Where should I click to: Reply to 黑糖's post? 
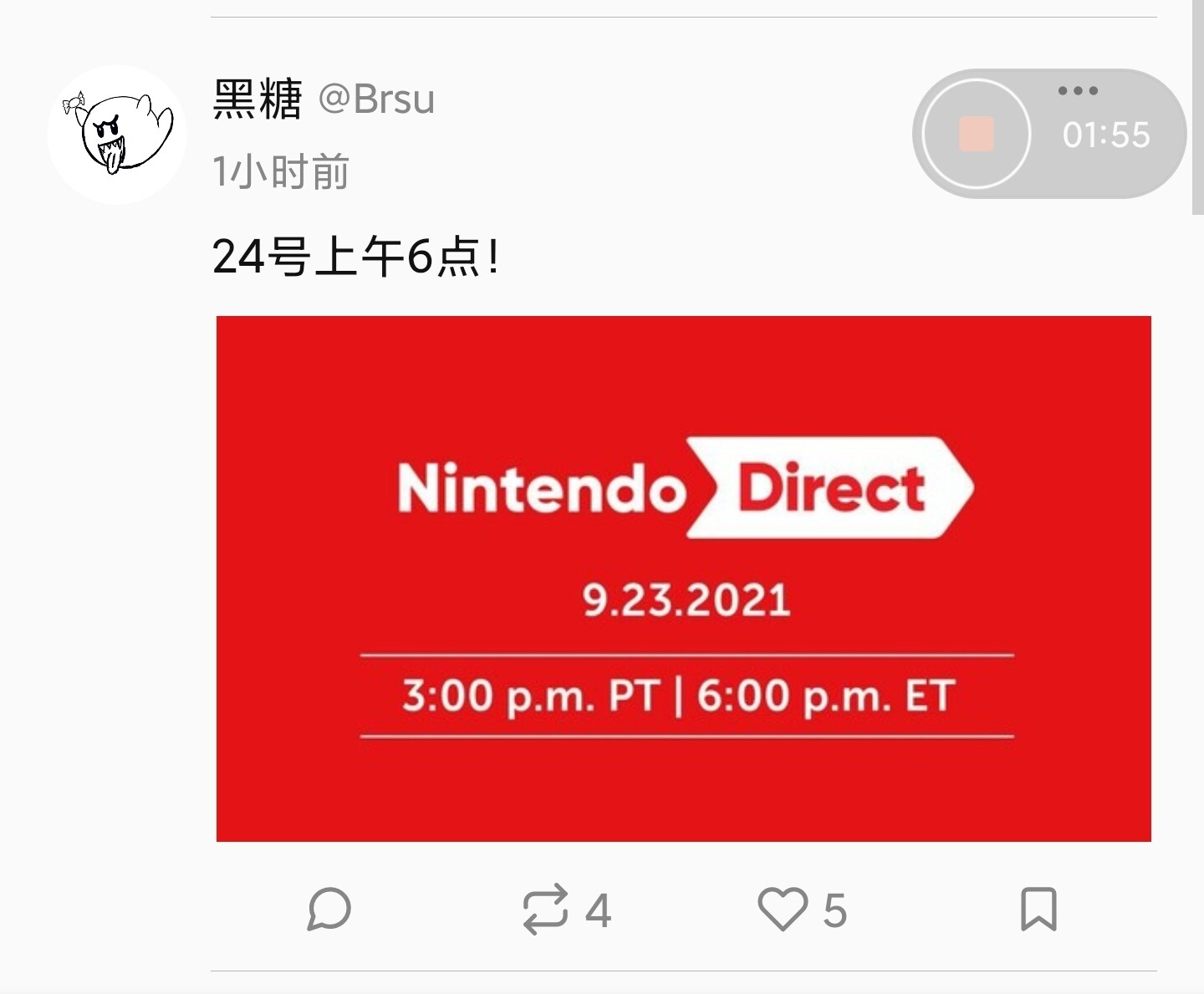(329, 909)
